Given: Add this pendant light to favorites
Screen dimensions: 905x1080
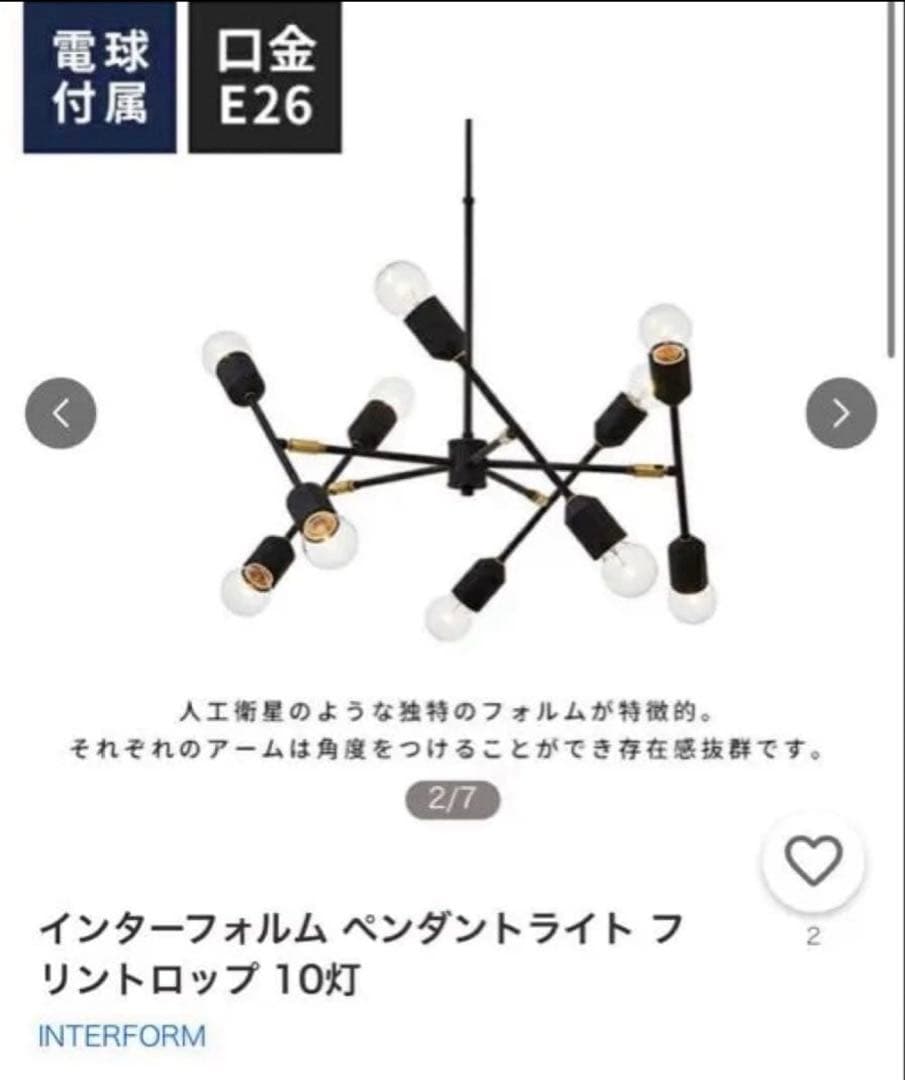Looking at the screenshot, I should tap(812, 861).
